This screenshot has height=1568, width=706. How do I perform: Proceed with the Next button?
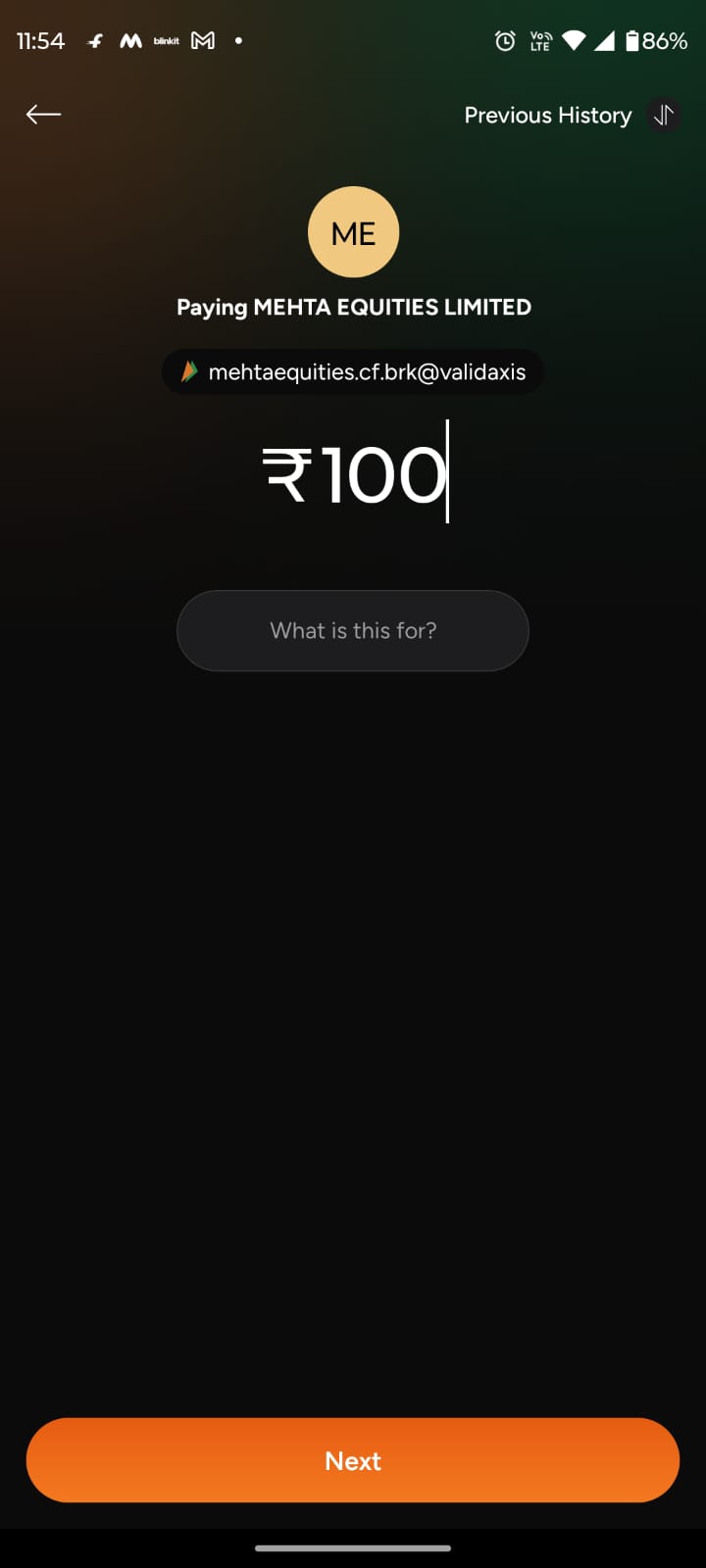tap(353, 1460)
